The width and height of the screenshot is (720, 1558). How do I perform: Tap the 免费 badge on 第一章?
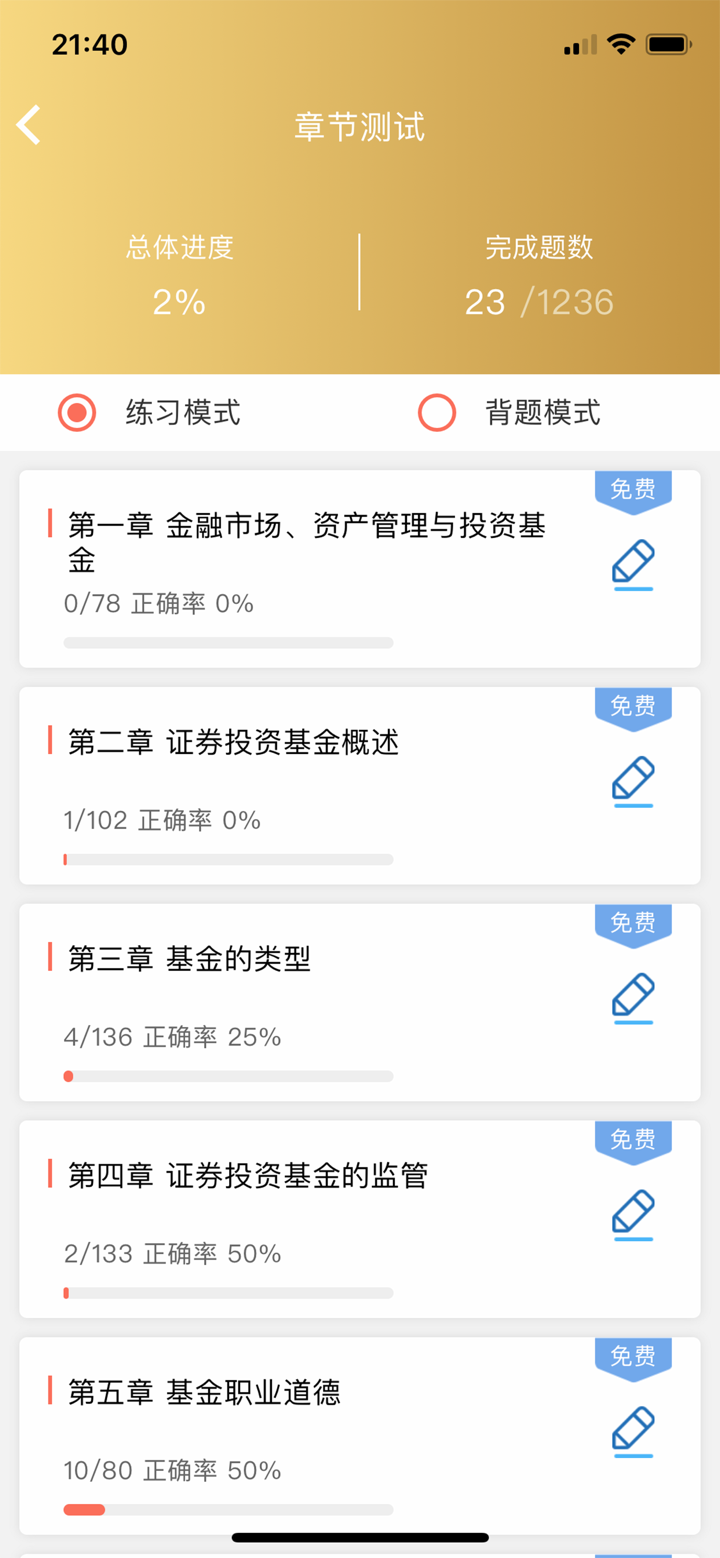(x=633, y=487)
